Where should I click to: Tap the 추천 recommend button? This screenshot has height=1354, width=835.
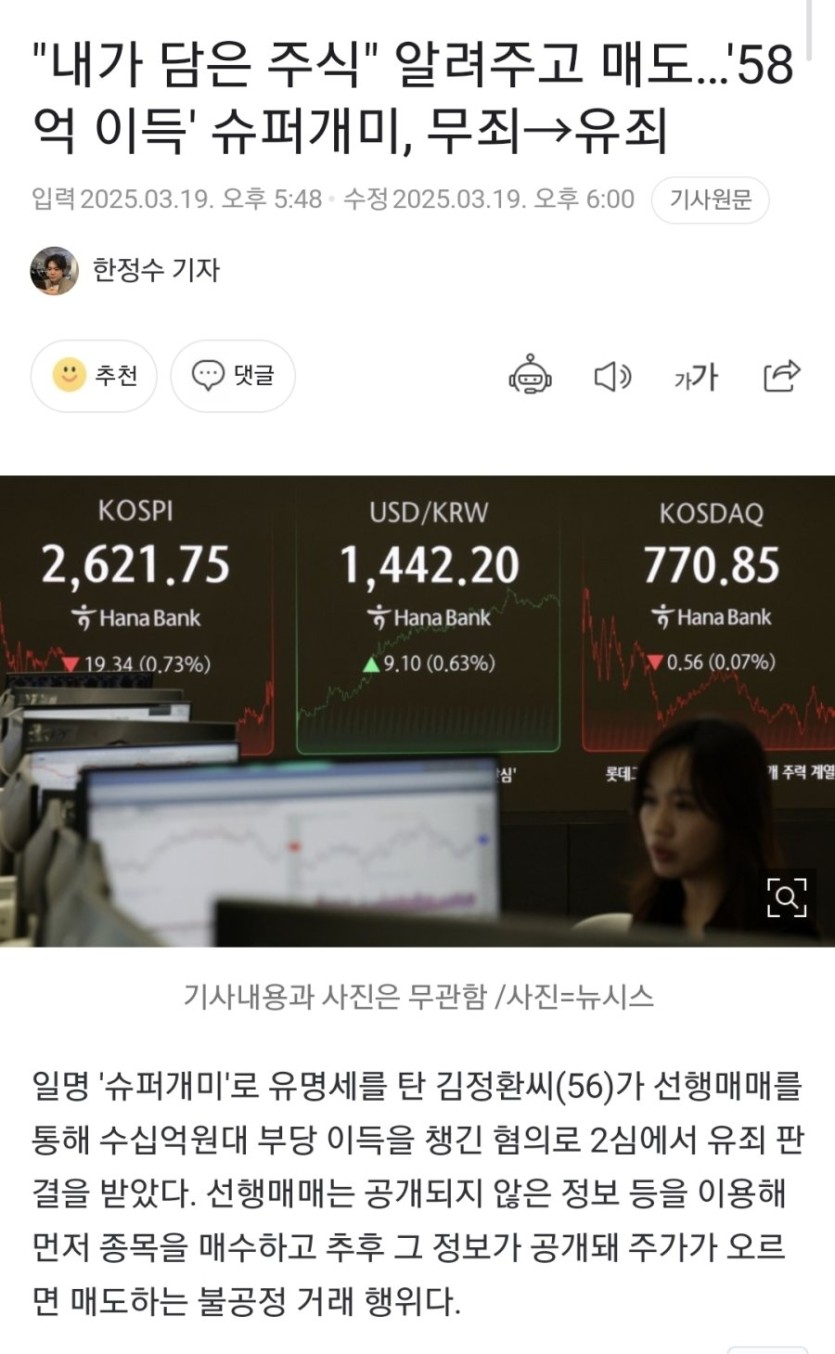(x=94, y=376)
